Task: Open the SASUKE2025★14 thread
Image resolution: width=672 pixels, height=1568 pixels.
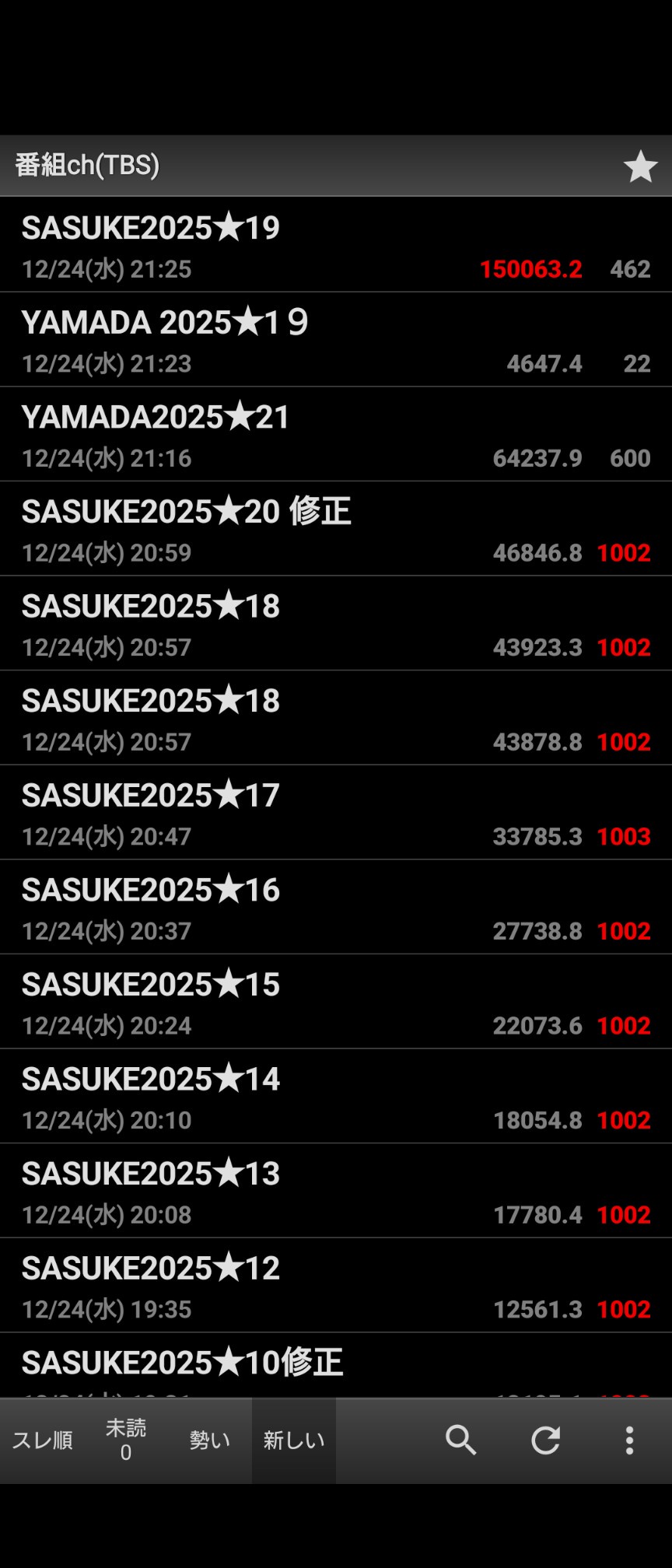Action: coord(336,1096)
